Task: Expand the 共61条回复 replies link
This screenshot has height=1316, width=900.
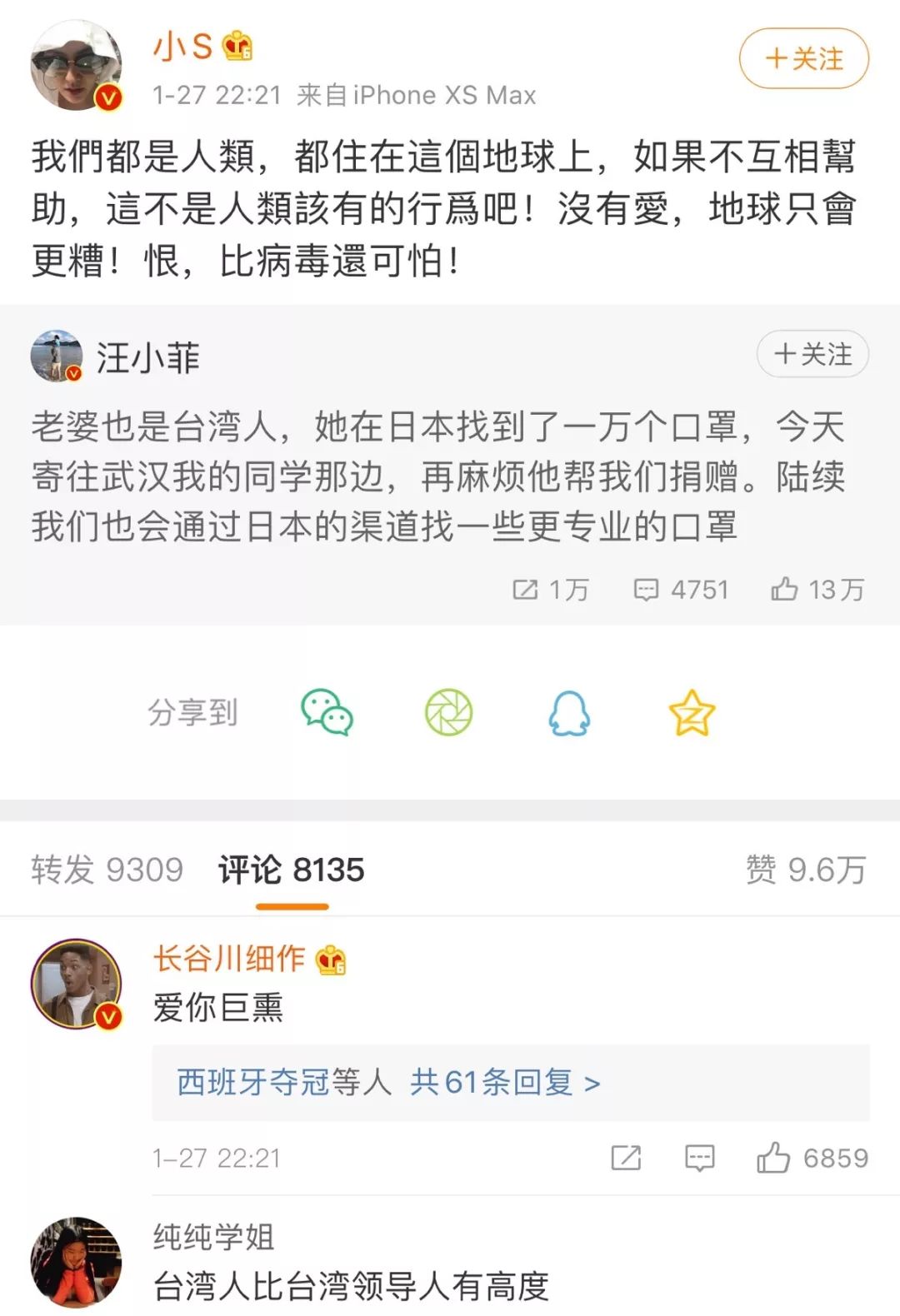Action: [504, 1082]
